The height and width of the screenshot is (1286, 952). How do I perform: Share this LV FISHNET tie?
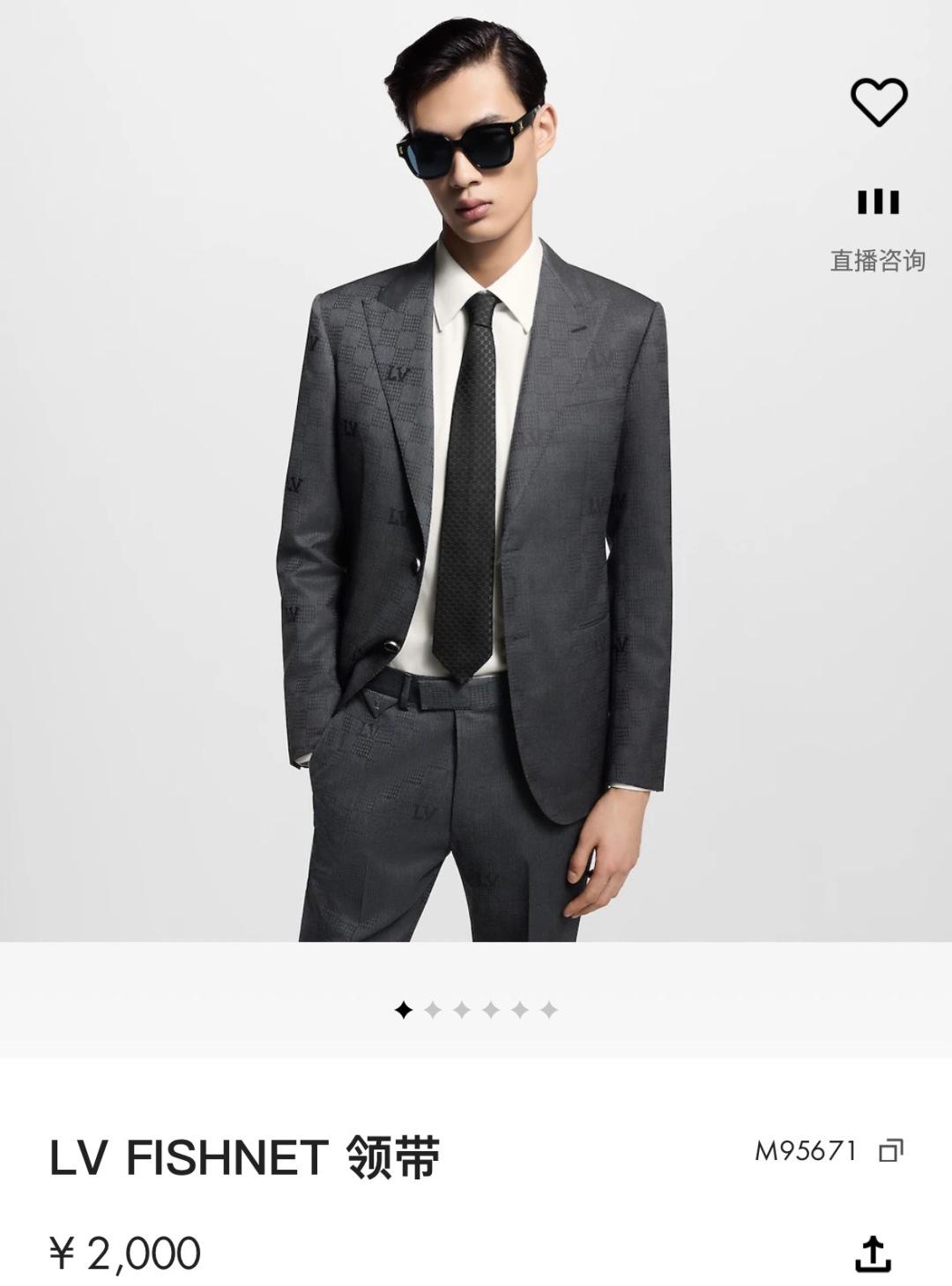[873, 1253]
